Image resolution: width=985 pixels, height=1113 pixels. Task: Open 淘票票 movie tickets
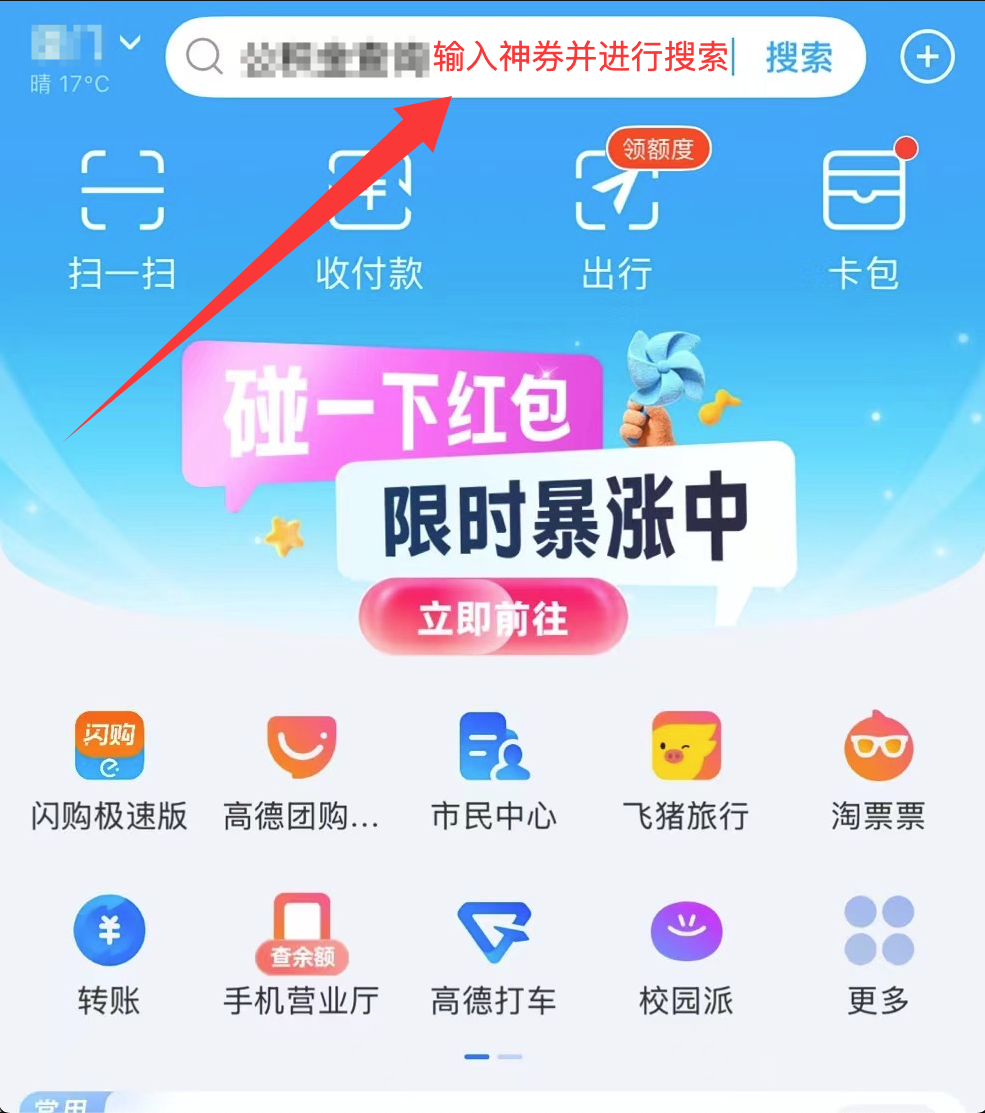877,746
